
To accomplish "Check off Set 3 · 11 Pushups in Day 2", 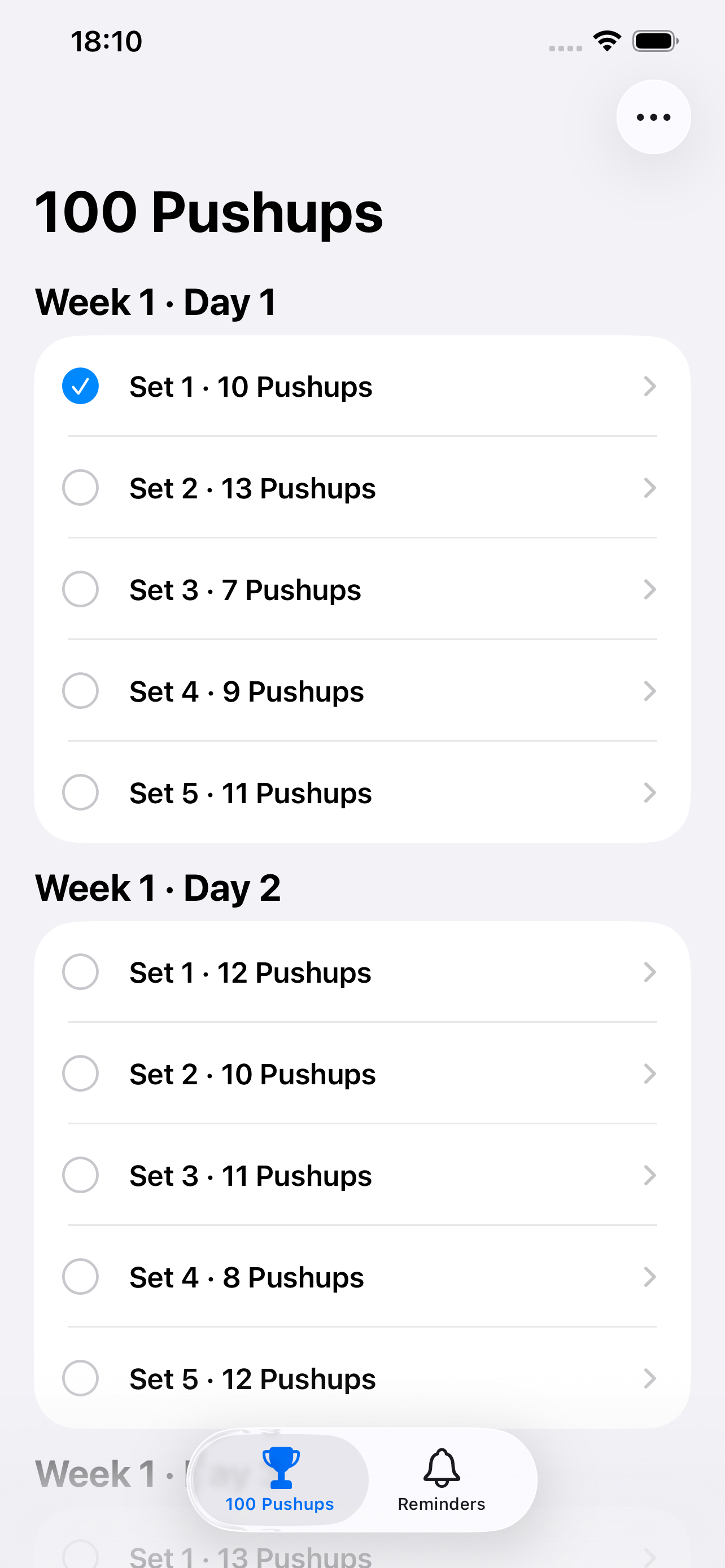I will (80, 1175).
